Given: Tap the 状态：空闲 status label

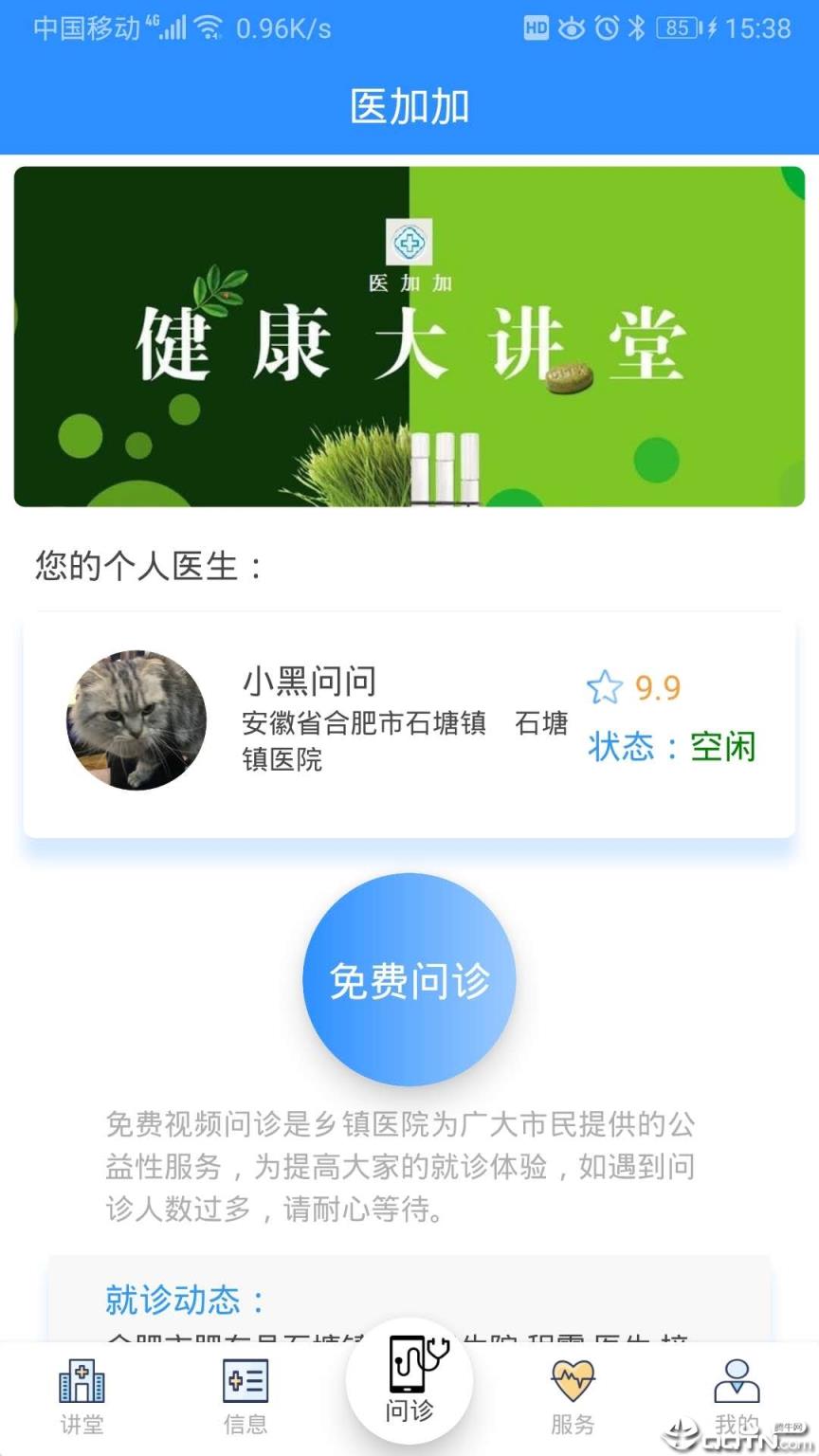Looking at the screenshot, I should [x=673, y=749].
